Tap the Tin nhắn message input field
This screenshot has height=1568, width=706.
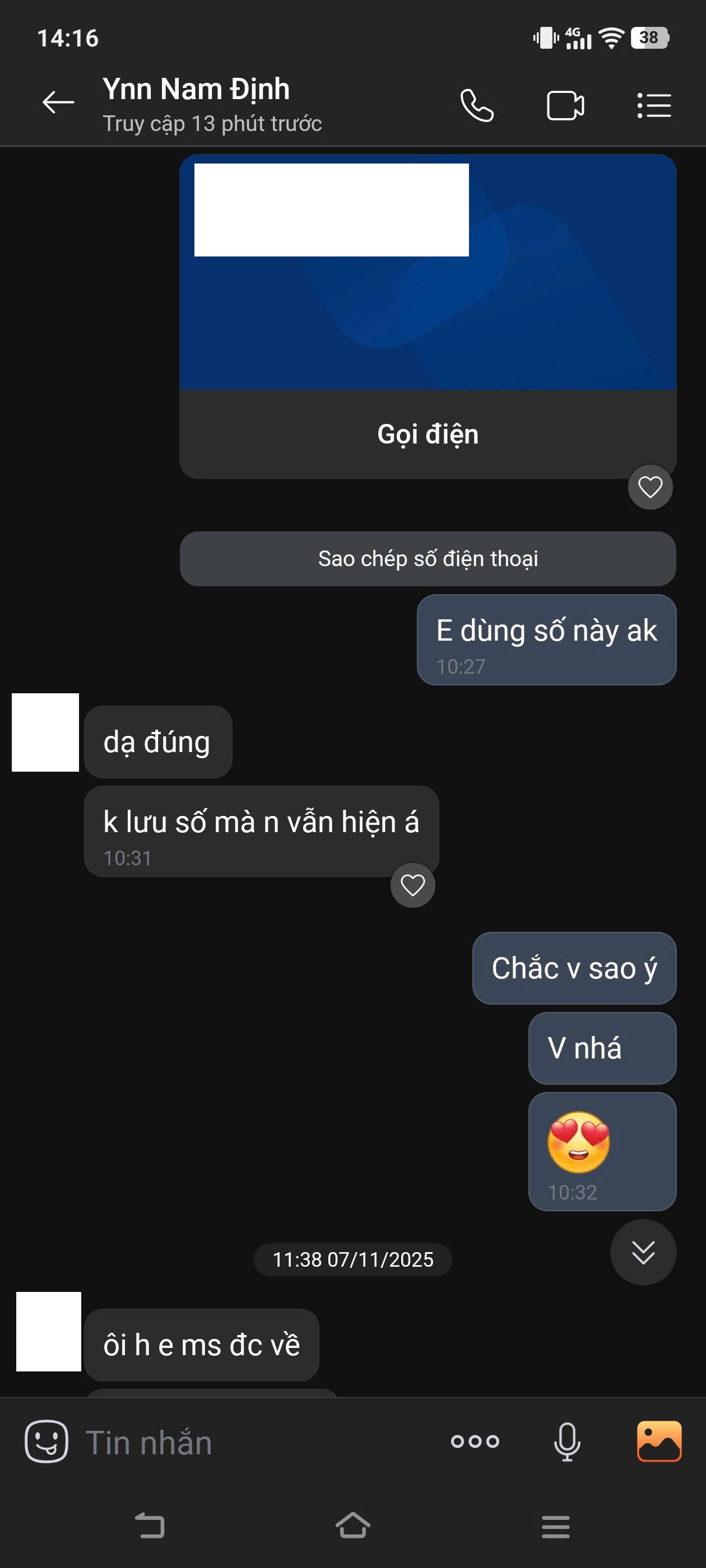point(244,1441)
